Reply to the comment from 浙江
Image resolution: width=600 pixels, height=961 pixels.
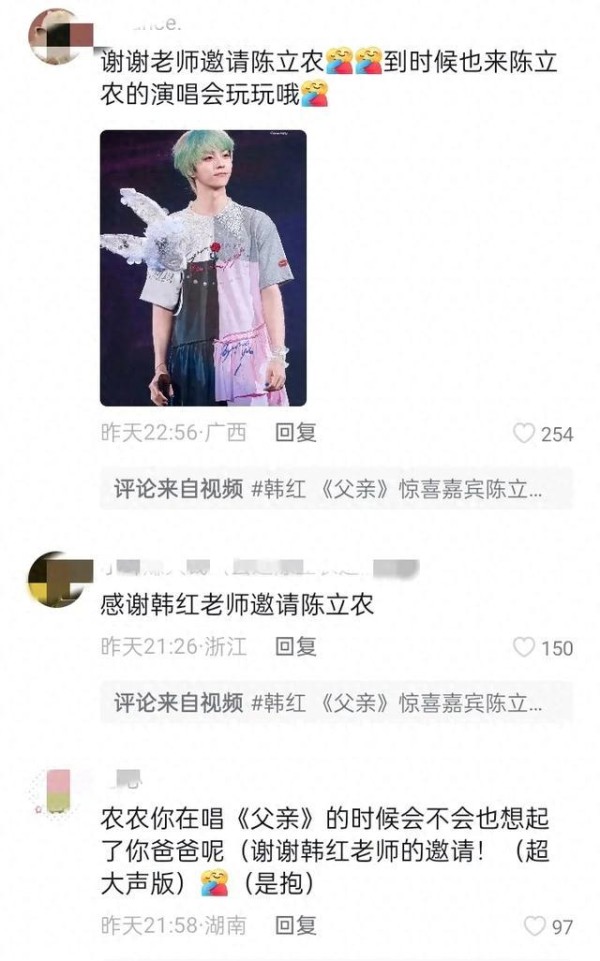click(296, 646)
